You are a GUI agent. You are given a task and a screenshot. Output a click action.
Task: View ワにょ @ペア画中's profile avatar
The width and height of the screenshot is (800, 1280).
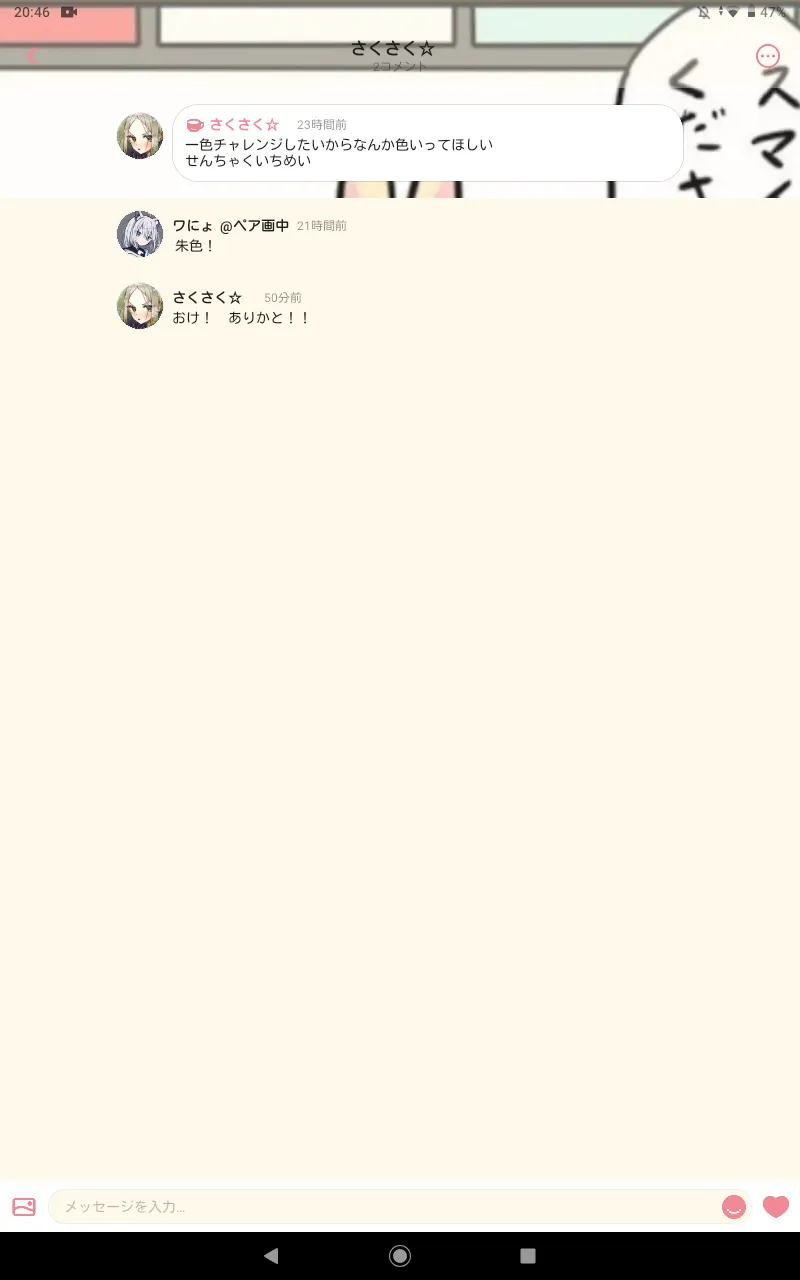point(140,234)
